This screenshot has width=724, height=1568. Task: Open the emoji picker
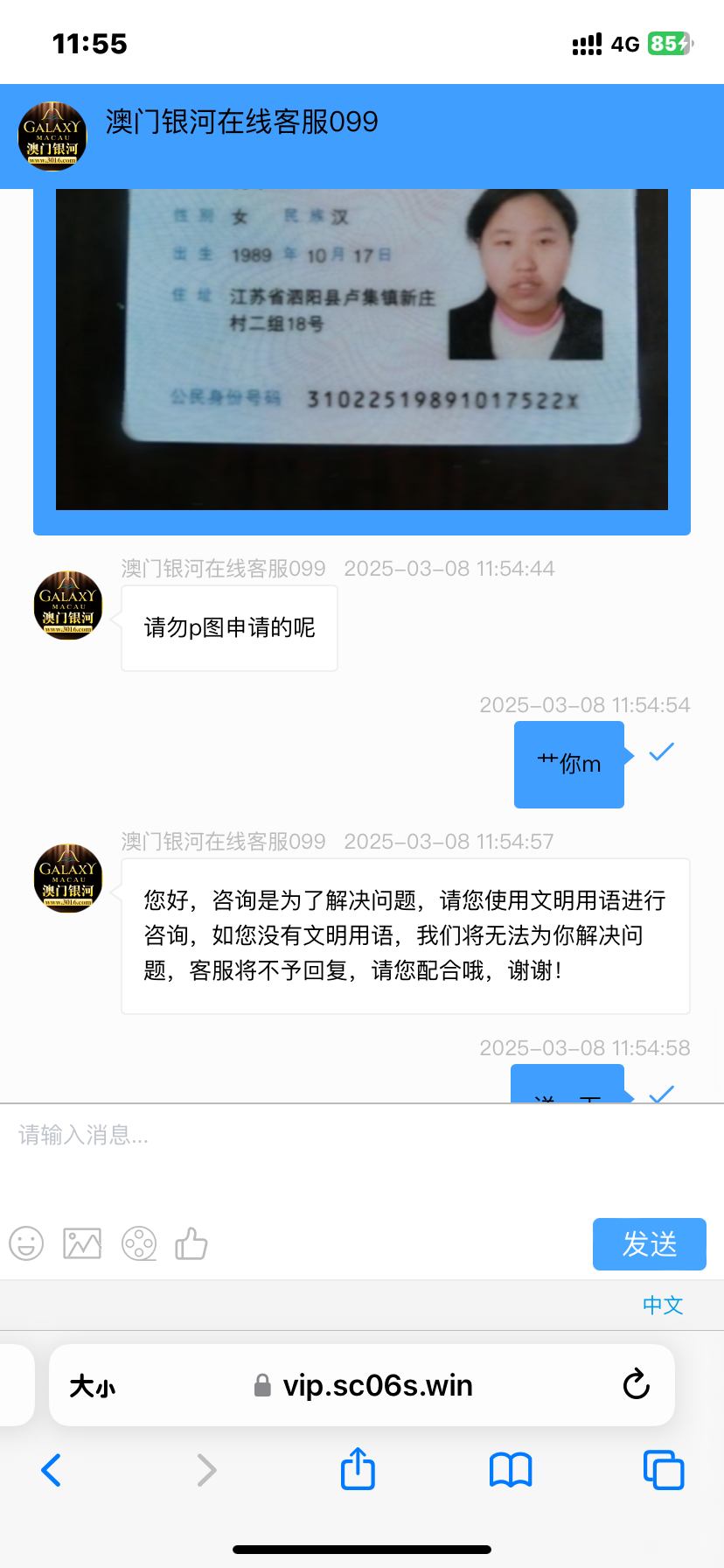[26, 1243]
